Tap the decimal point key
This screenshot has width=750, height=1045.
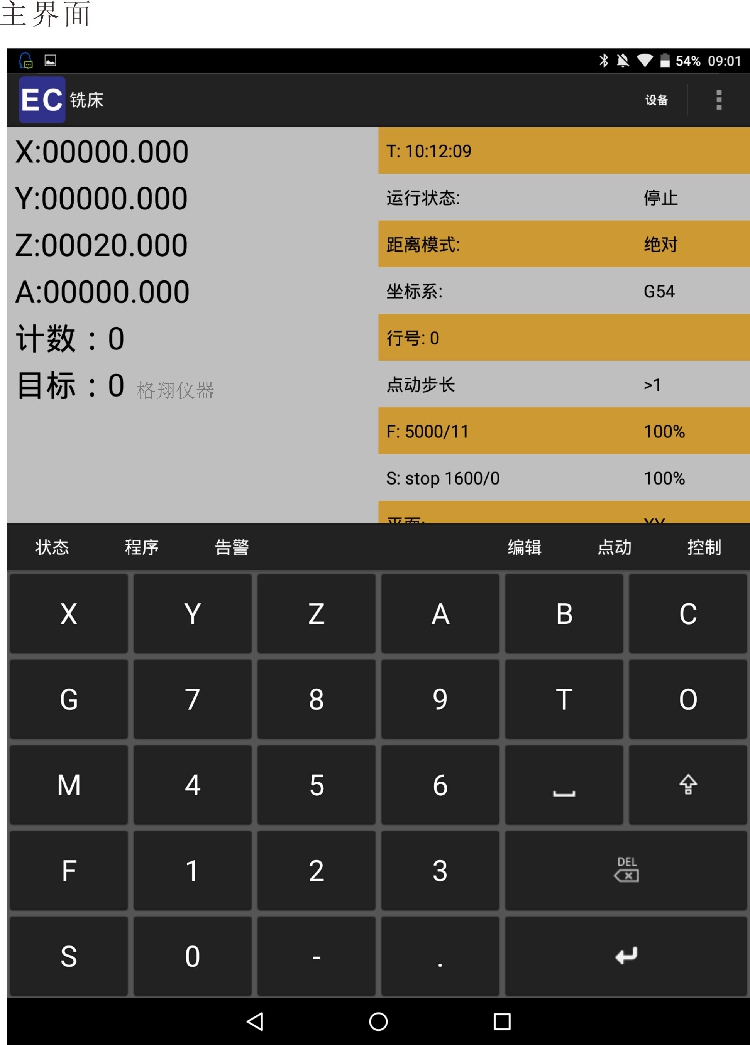click(x=440, y=956)
